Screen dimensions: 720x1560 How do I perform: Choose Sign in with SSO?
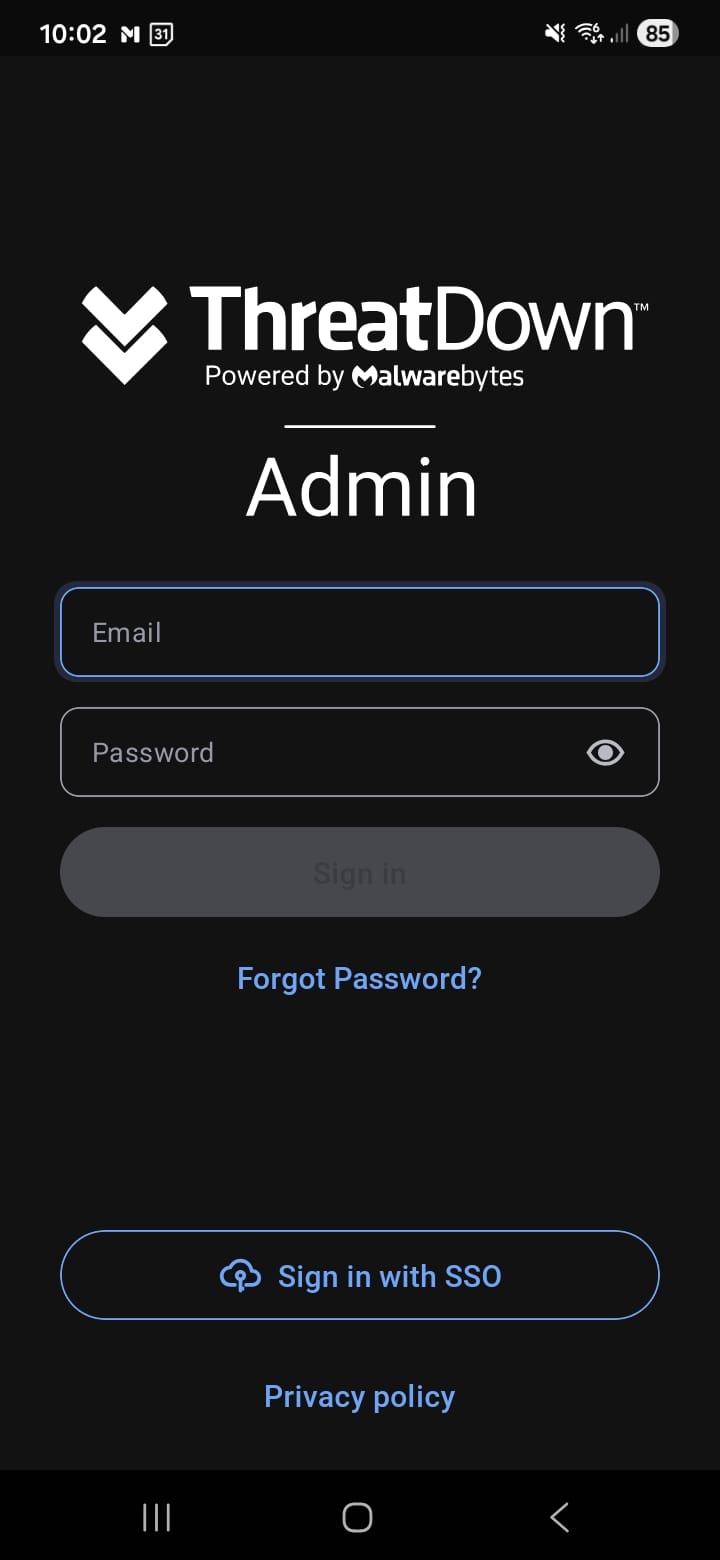[360, 1275]
